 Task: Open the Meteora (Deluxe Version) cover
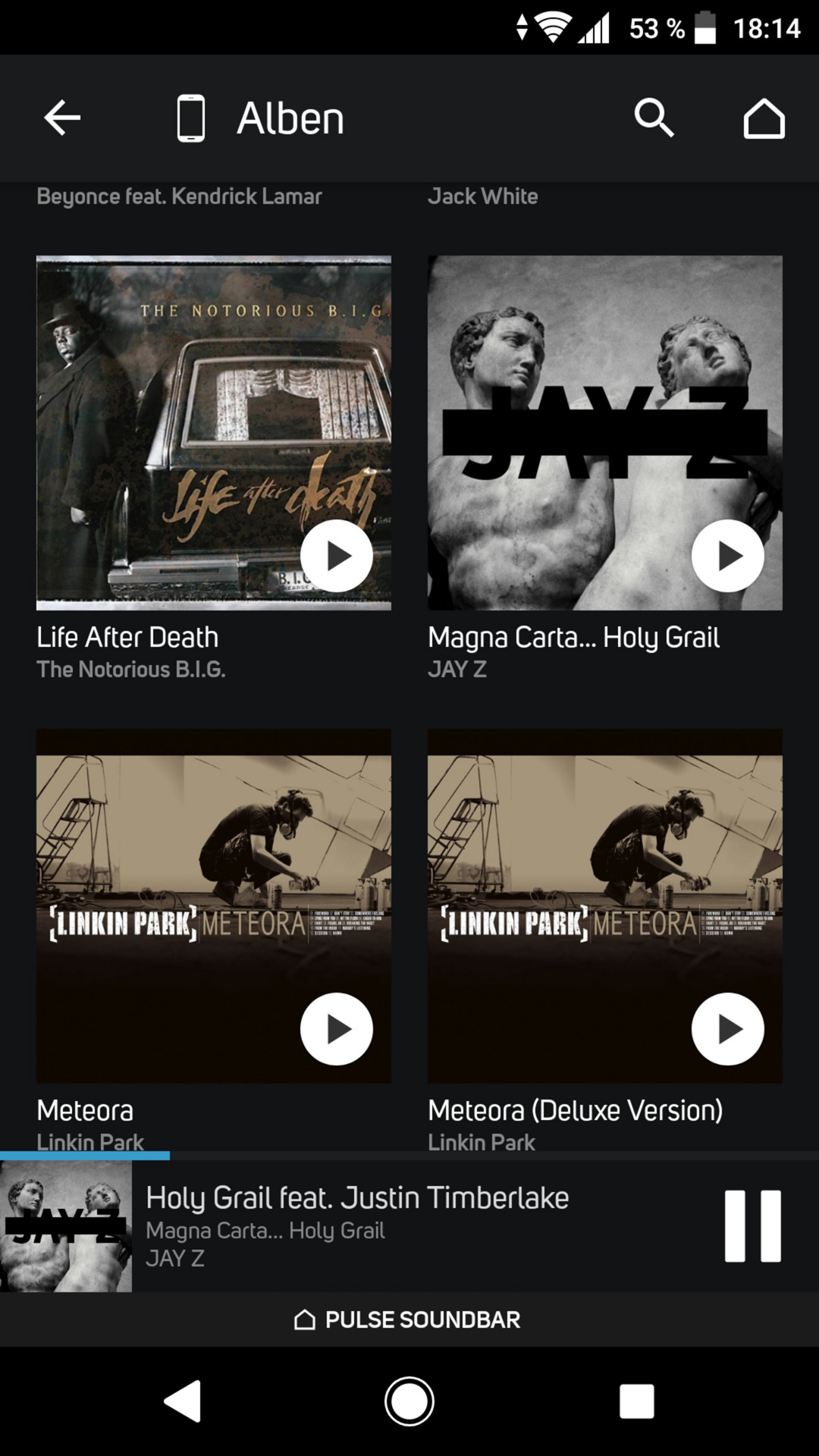coord(605,906)
